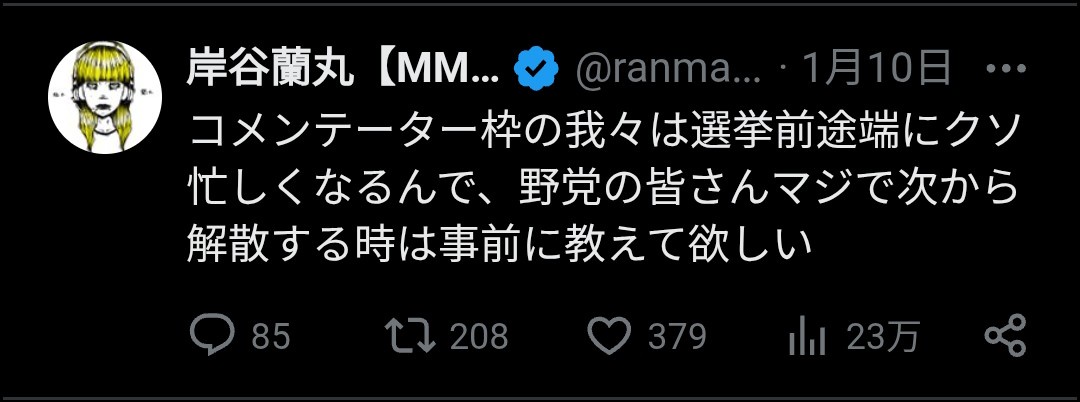The width and height of the screenshot is (1080, 402).
Task: Retweet 岸谷蘭丸's post
Action: click(410, 336)
